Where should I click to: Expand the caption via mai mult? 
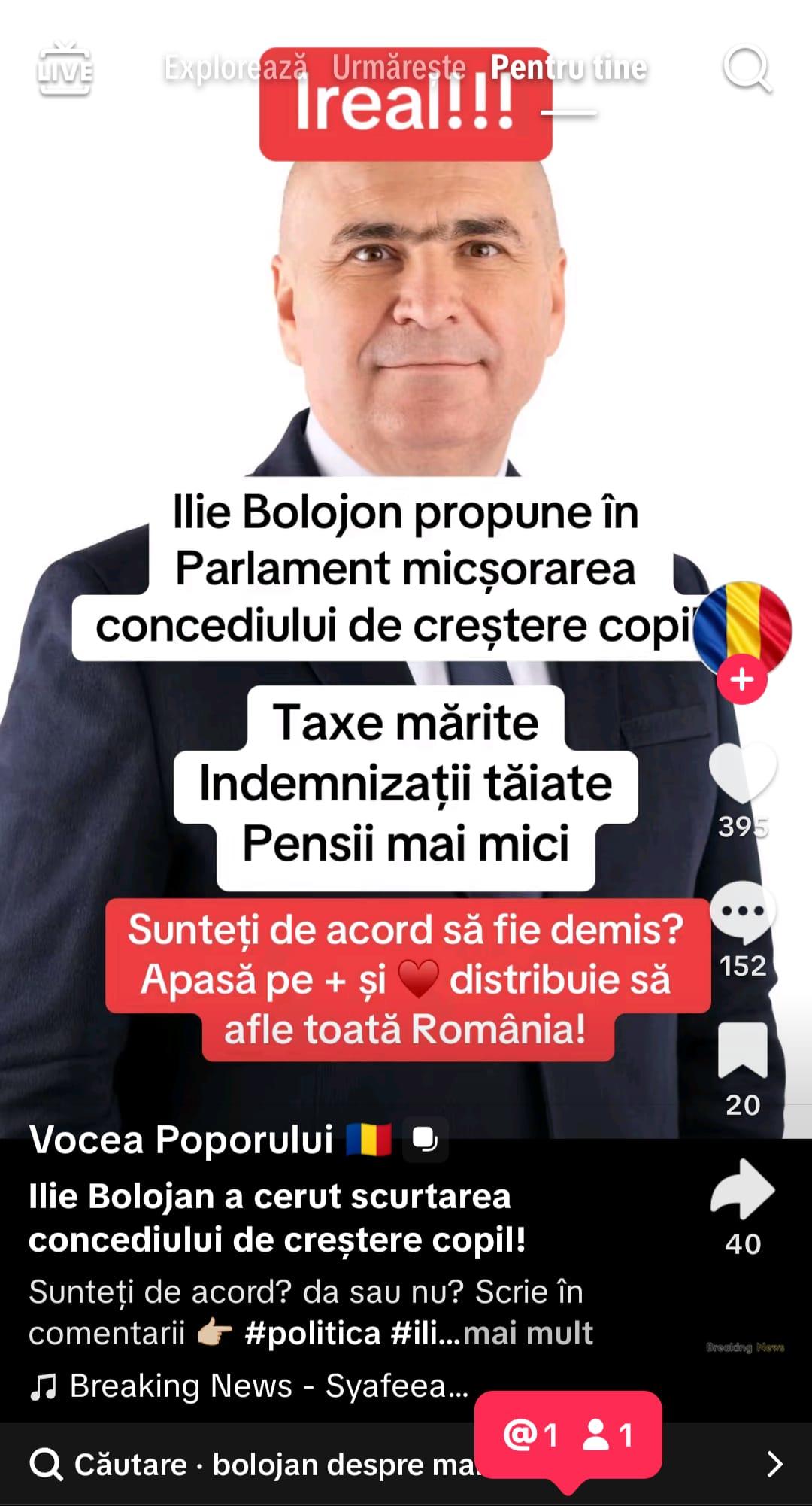click(528, 1334)
